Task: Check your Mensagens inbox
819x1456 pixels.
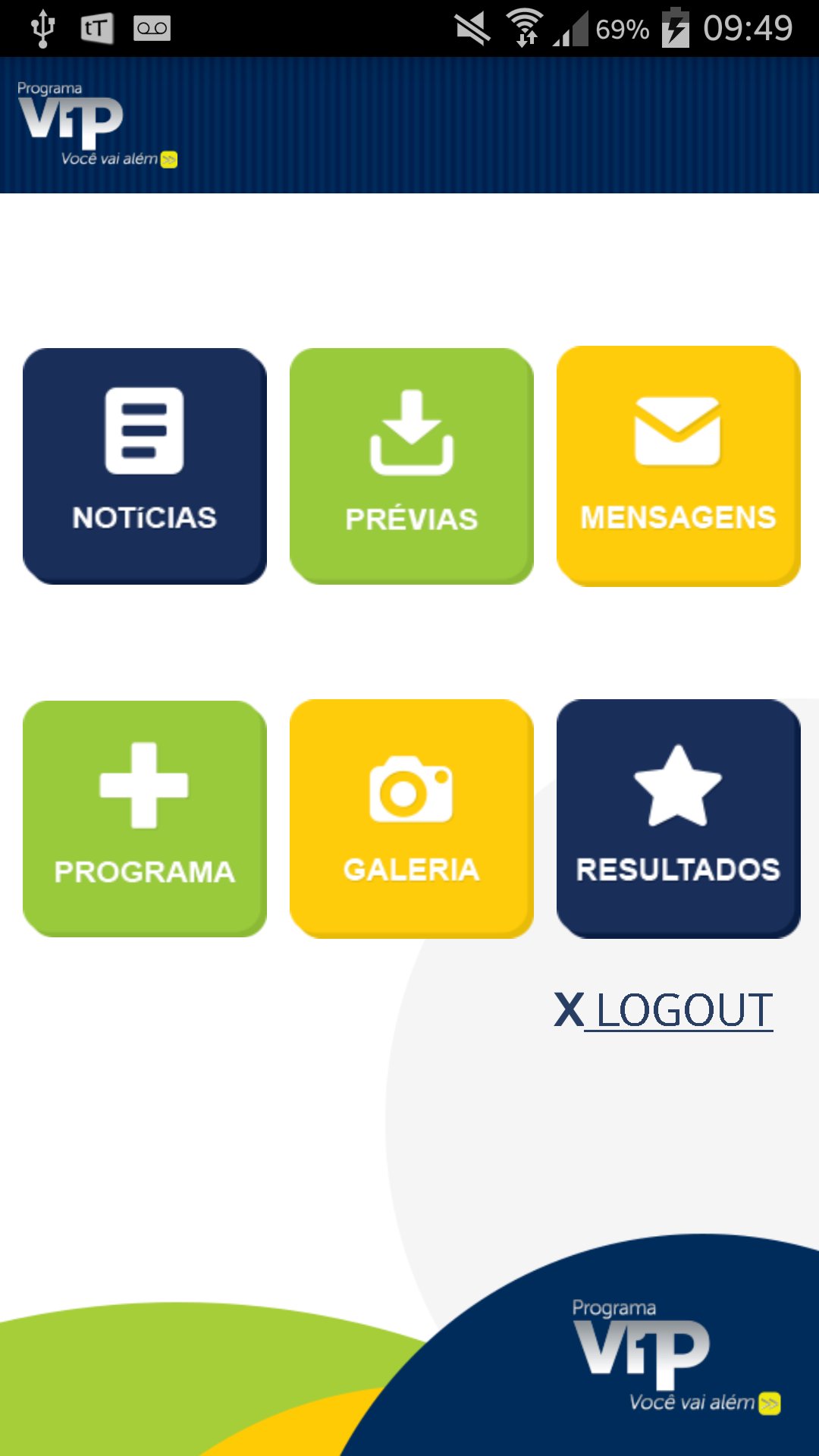Action: [x=678, y=465]
